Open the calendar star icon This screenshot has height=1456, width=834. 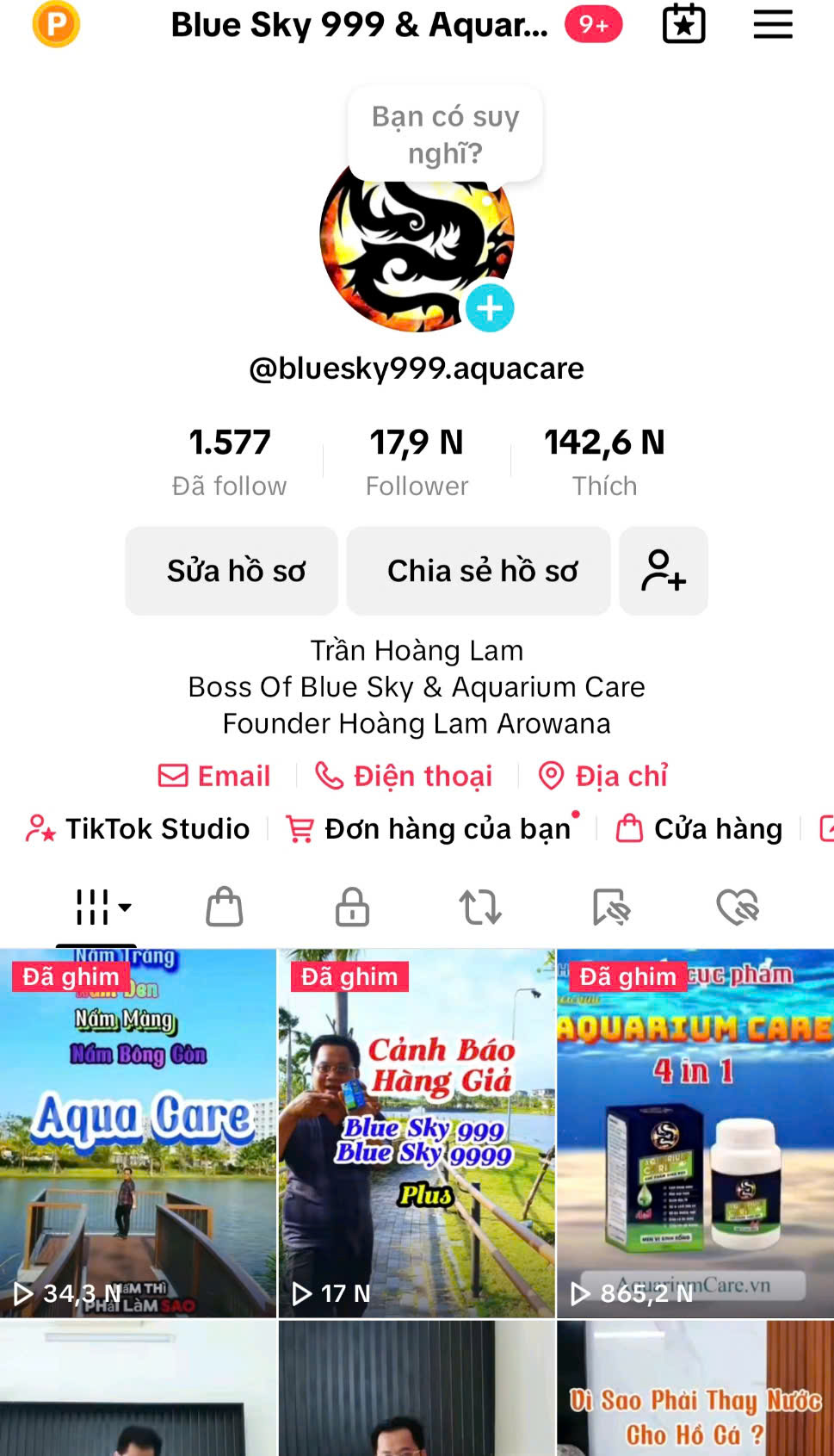point(683,24)
